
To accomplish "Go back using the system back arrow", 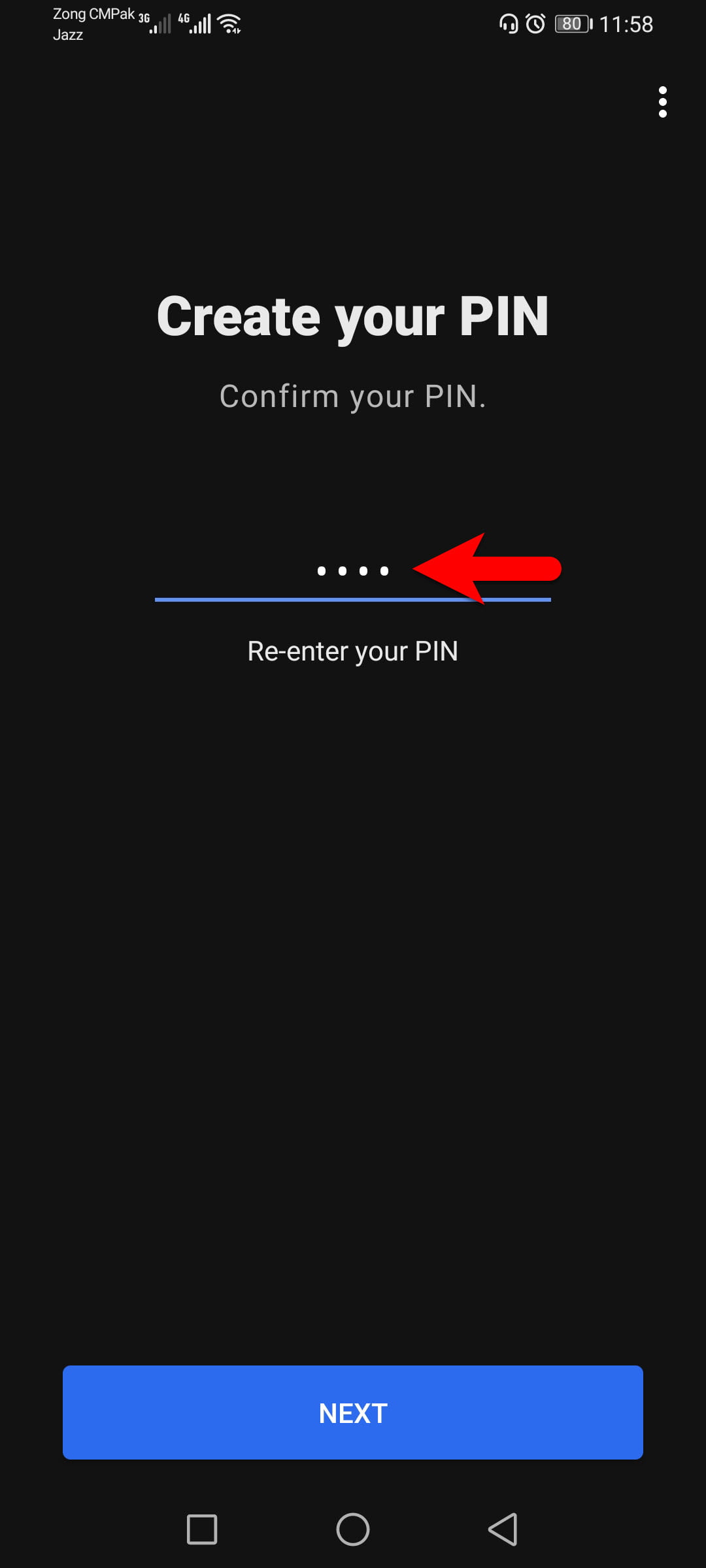I will click(x=503, y=1529).
